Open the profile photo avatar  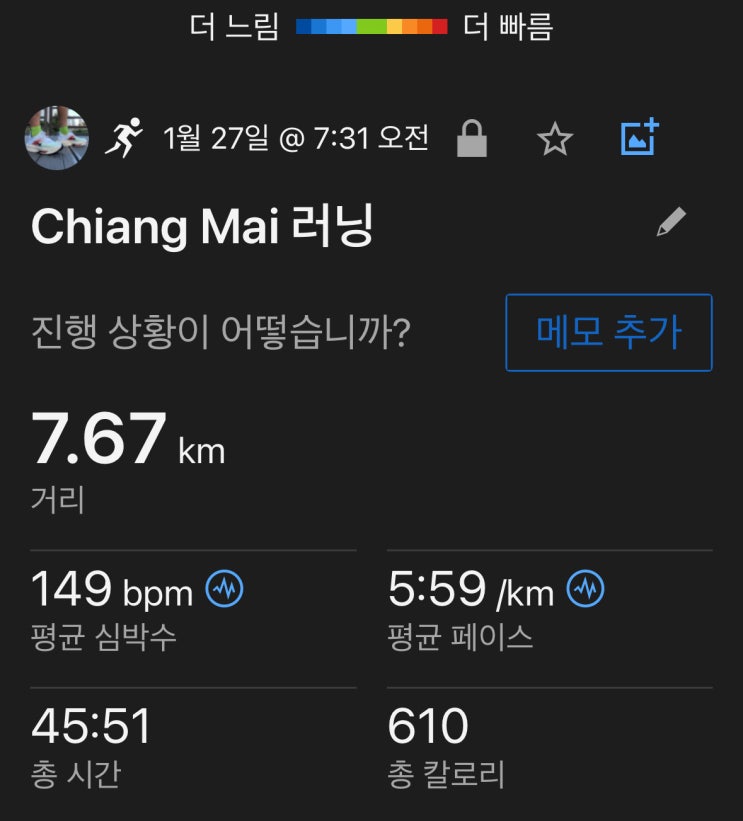coord(56,138)
